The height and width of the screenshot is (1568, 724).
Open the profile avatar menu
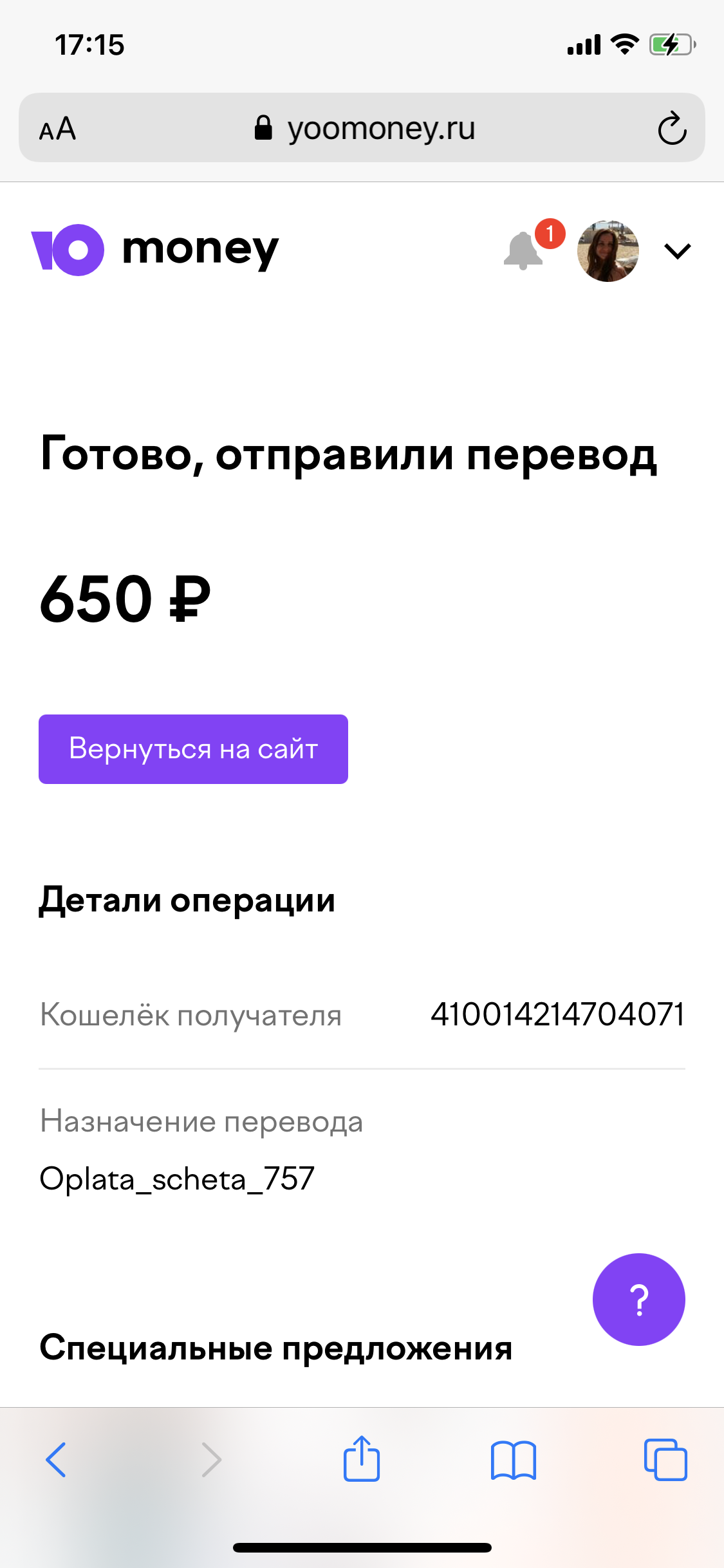608,251
